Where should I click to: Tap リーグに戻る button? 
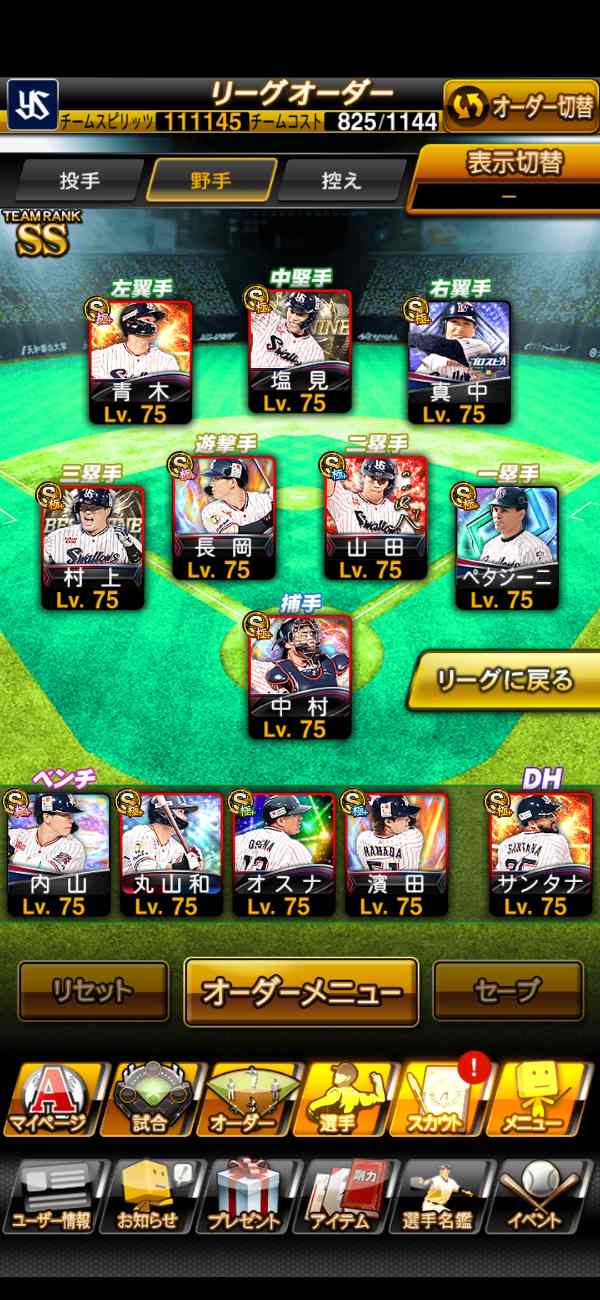click(x=505, y=680)
